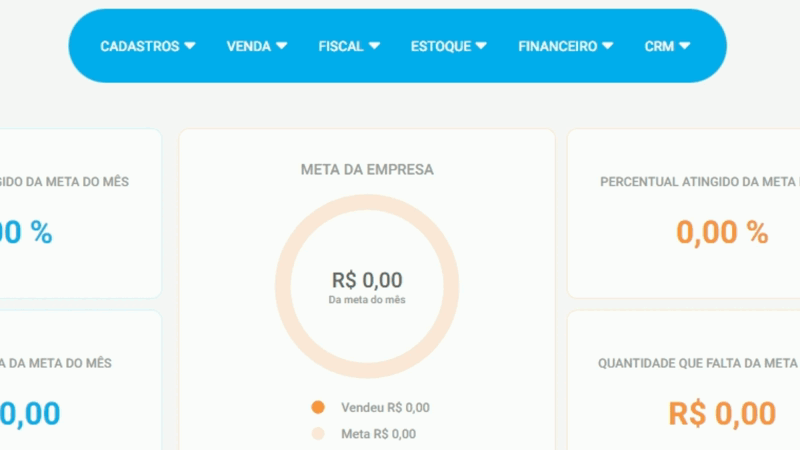Image resolution: width=800 pixels, height=450 pixels.
Task: Expand the Venda menu
Action: click(256, 46)
